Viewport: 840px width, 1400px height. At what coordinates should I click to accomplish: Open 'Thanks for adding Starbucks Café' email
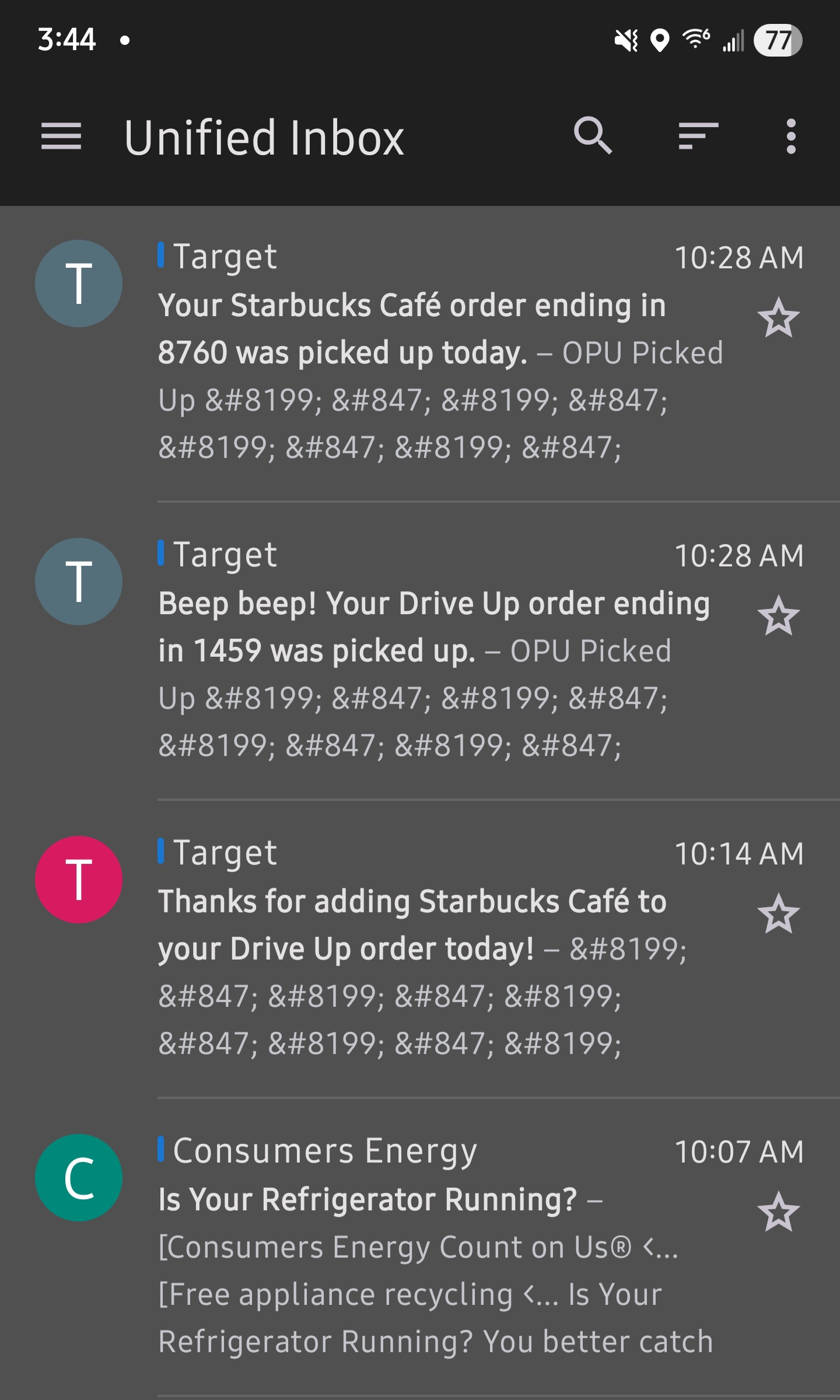(420, 949)
